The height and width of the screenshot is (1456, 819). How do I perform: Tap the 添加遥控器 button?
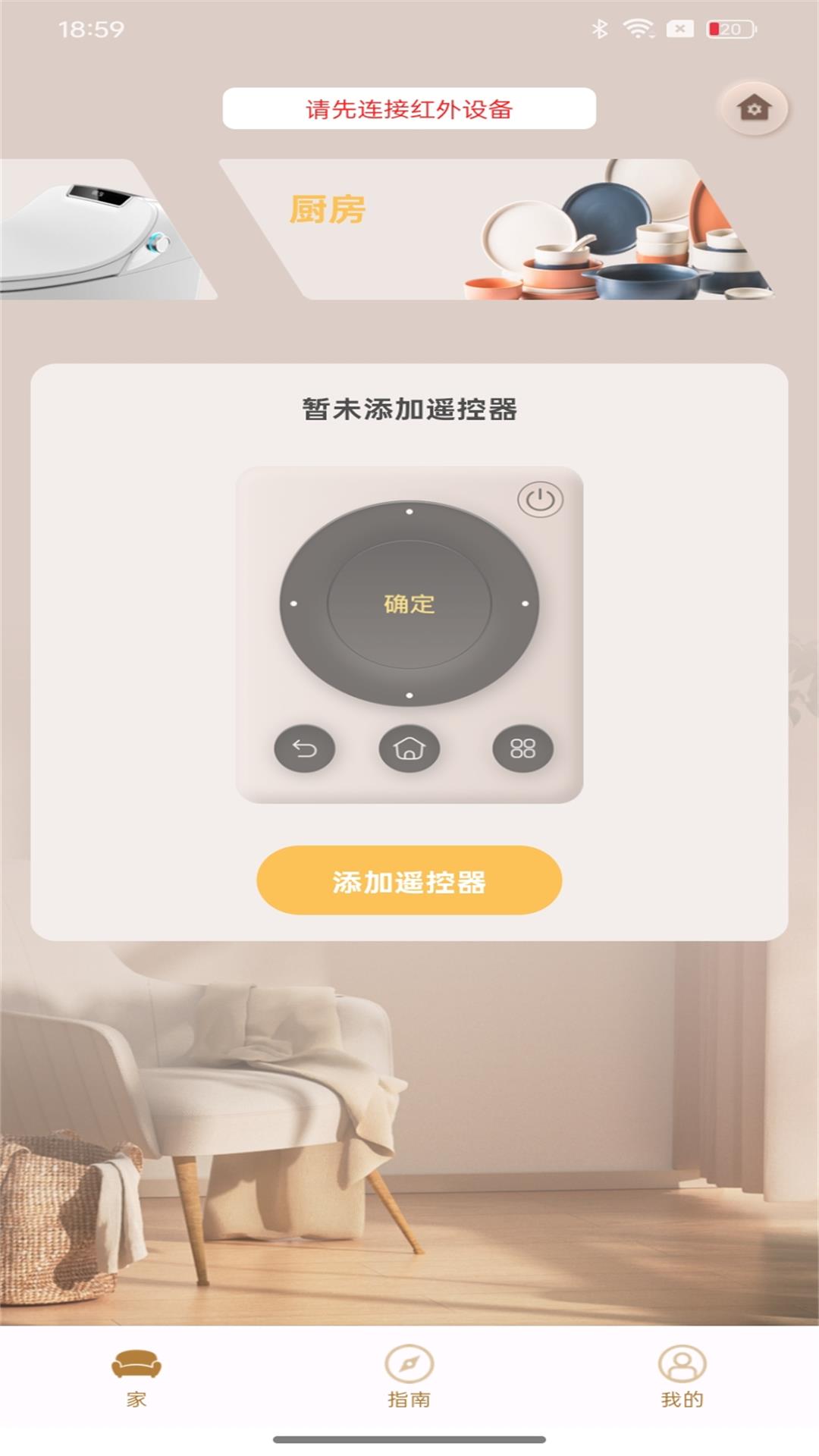coord(409,880)
